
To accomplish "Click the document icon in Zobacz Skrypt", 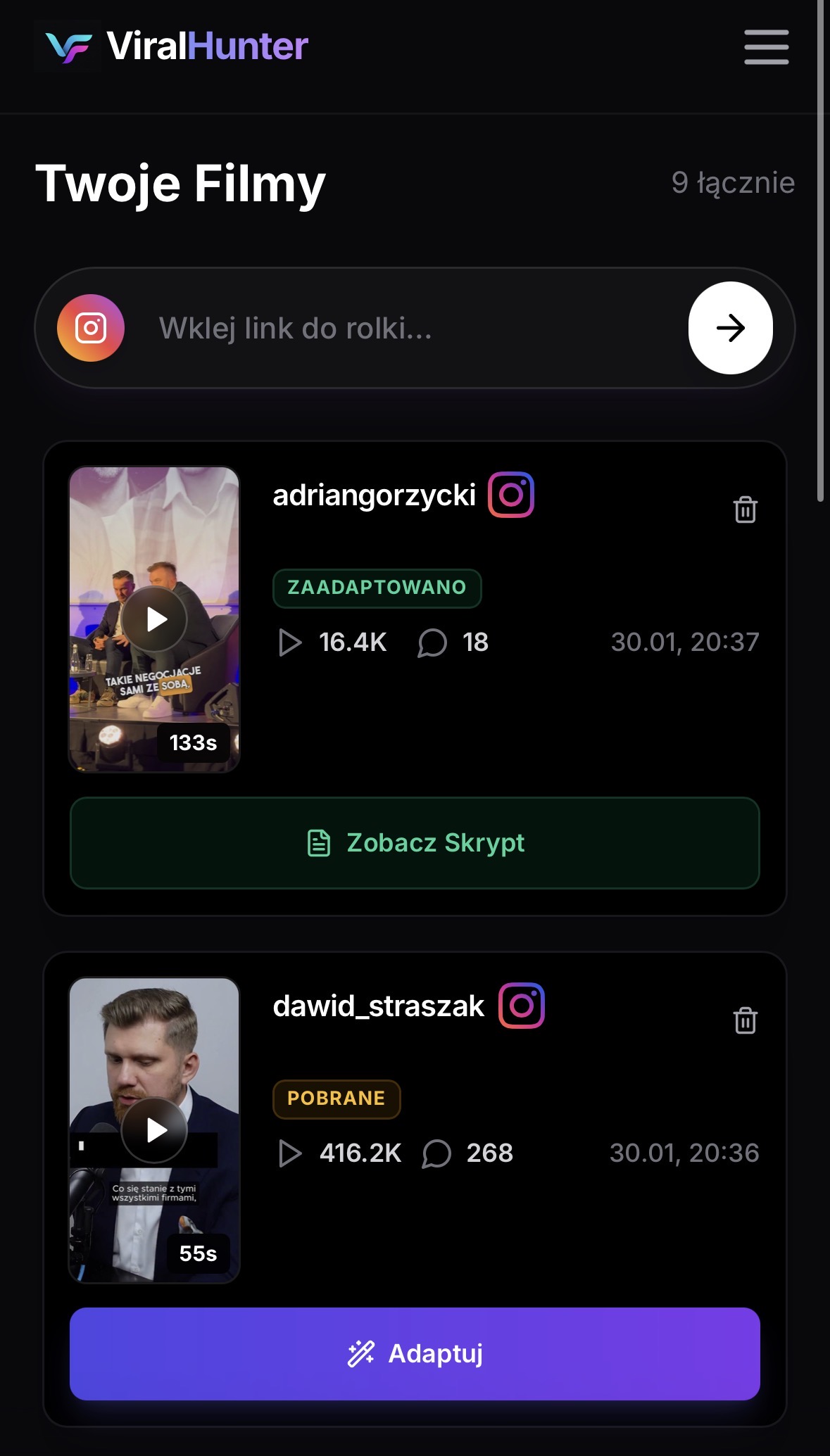I will coord(319,842).
